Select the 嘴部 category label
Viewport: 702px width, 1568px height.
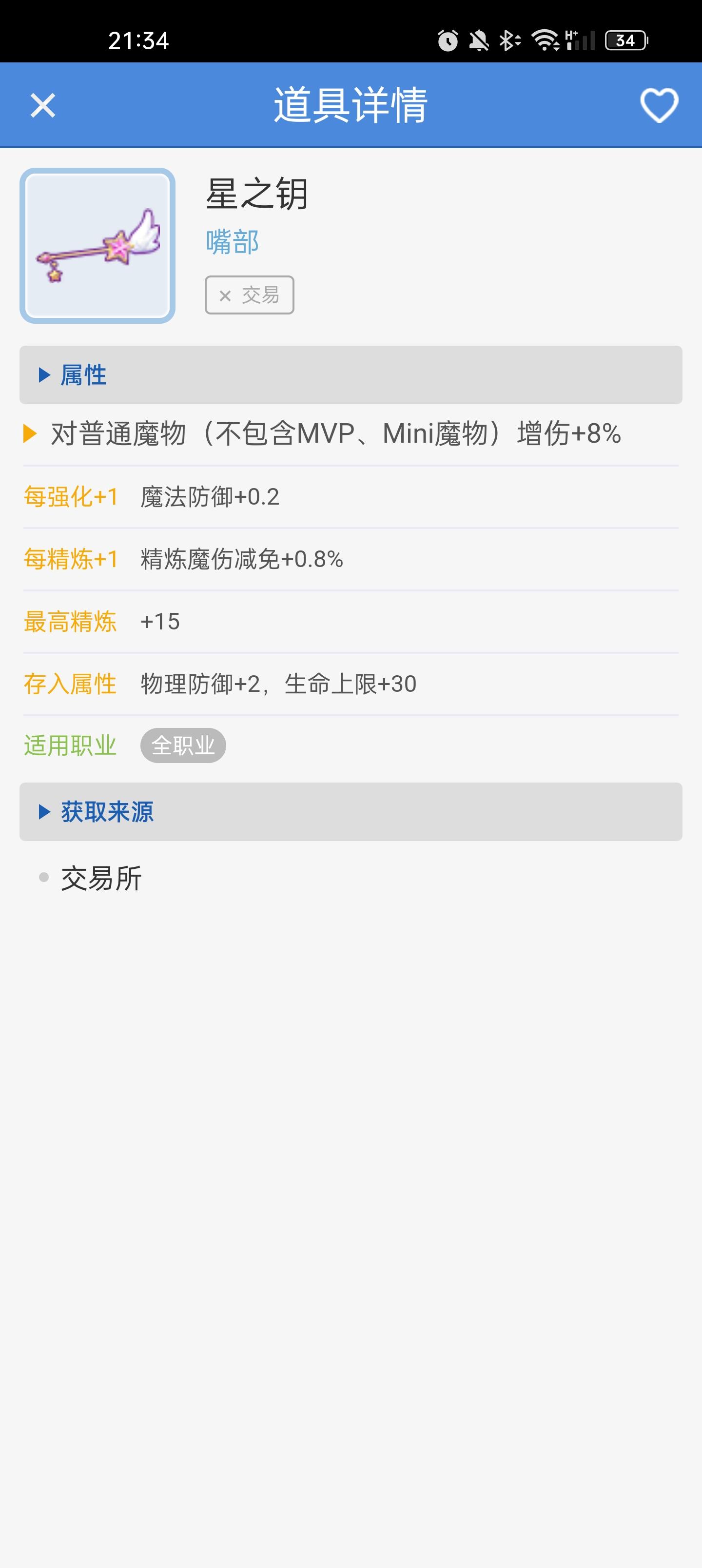[x=231, y=242]
